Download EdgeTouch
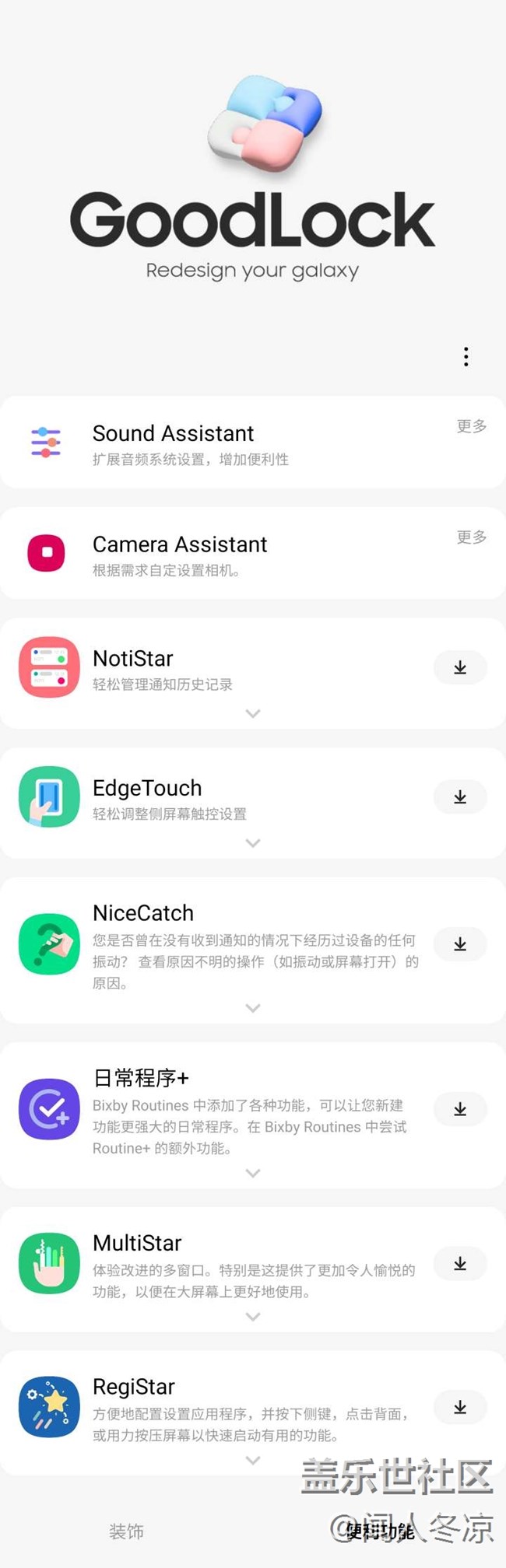 coord(460,797)
